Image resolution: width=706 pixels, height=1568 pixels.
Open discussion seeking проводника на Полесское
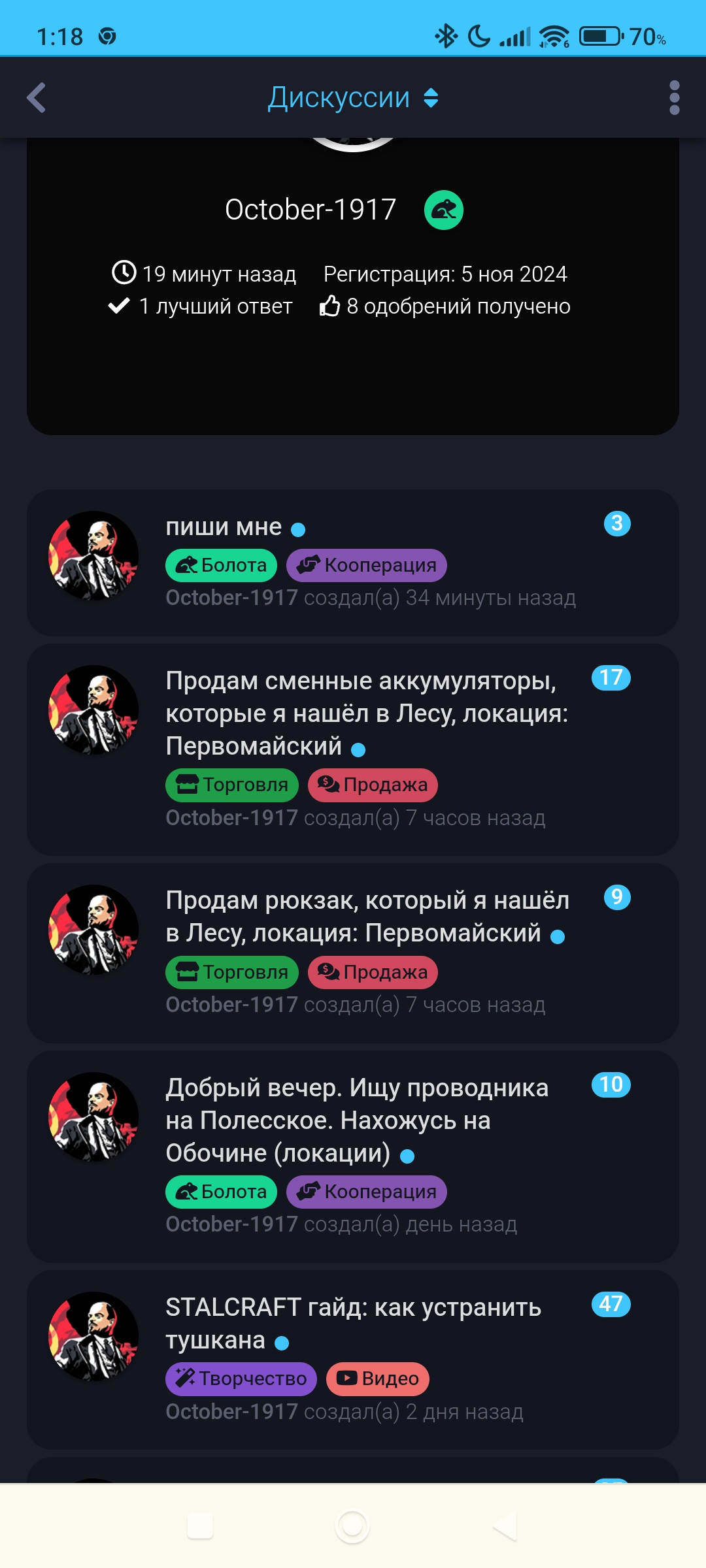356,1120
